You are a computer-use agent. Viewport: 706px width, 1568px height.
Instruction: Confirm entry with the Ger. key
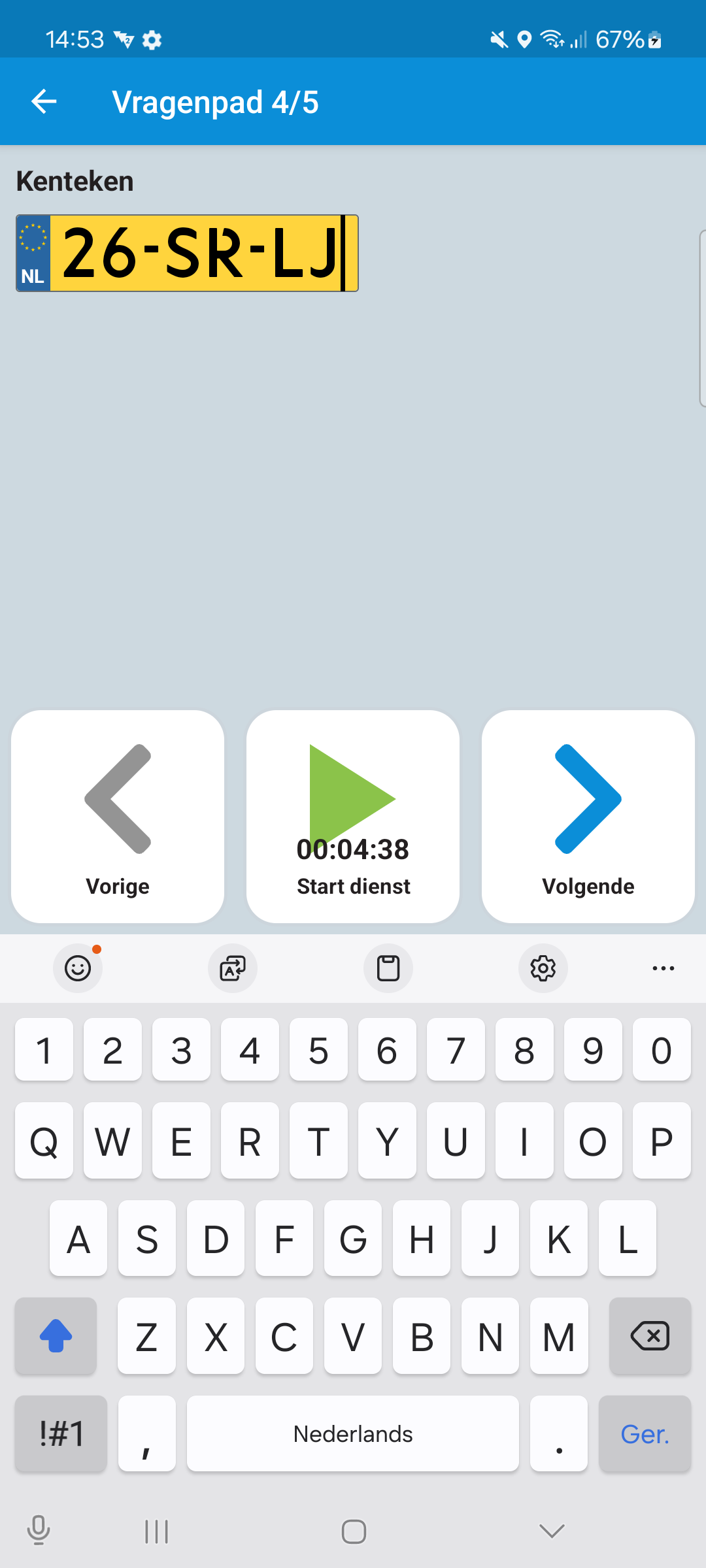coord(645,1434)
